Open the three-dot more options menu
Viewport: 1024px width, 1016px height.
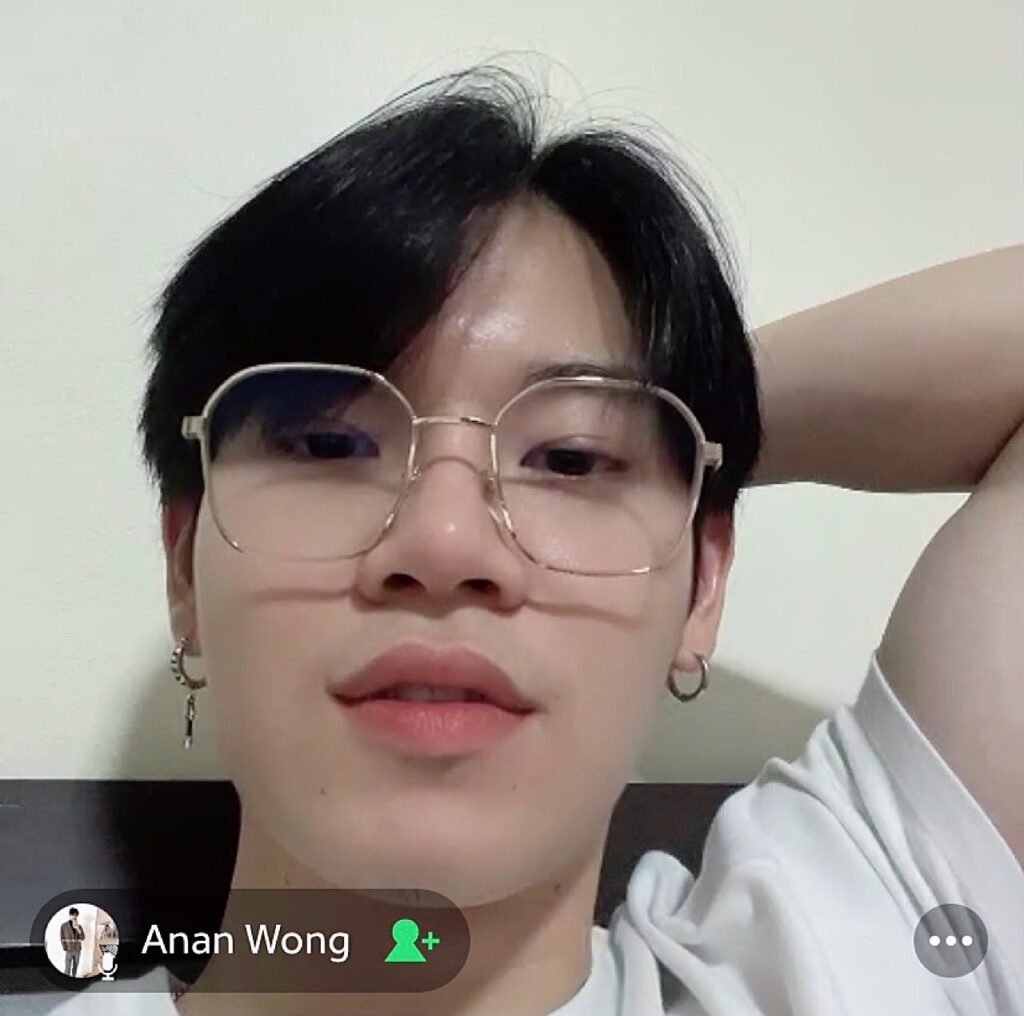[x=950, y=940]
